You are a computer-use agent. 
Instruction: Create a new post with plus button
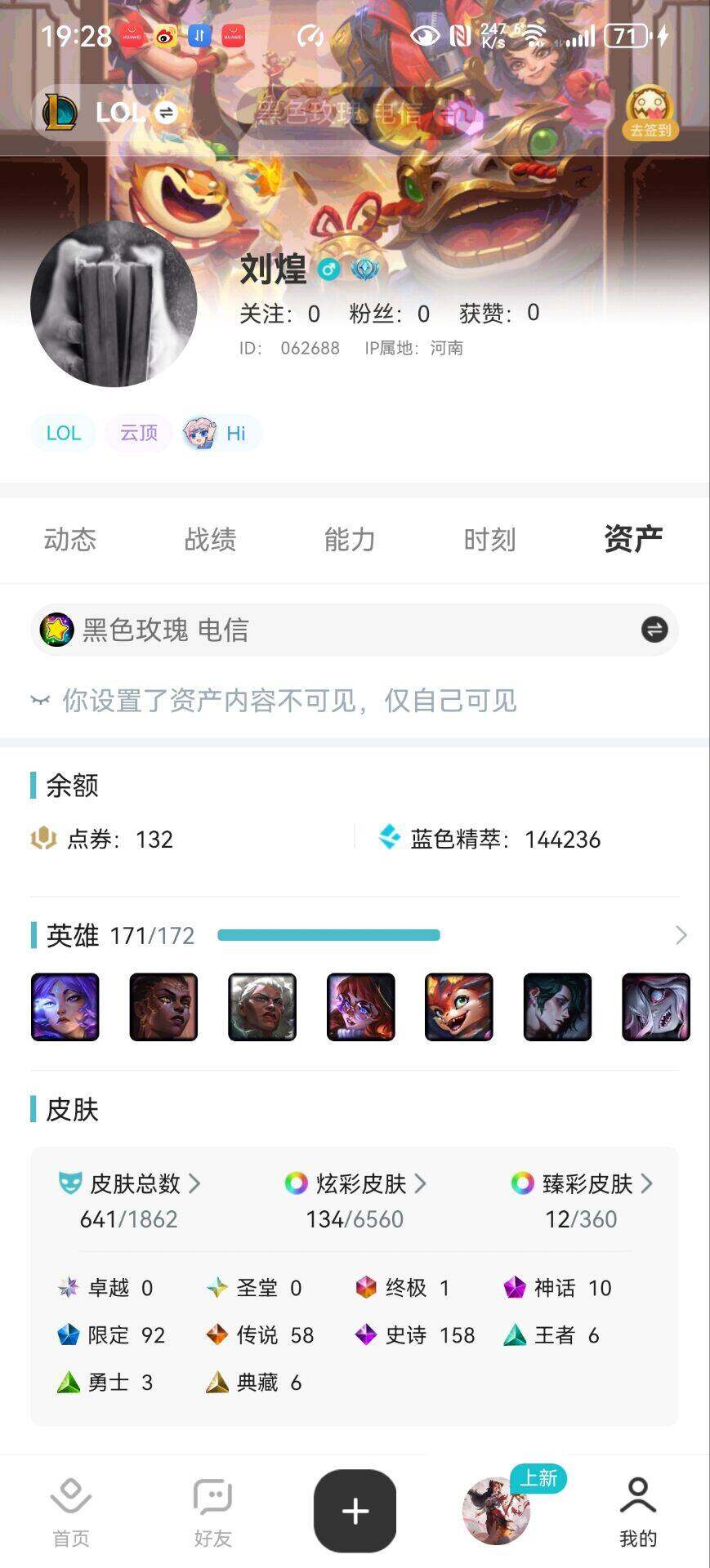355,1511
